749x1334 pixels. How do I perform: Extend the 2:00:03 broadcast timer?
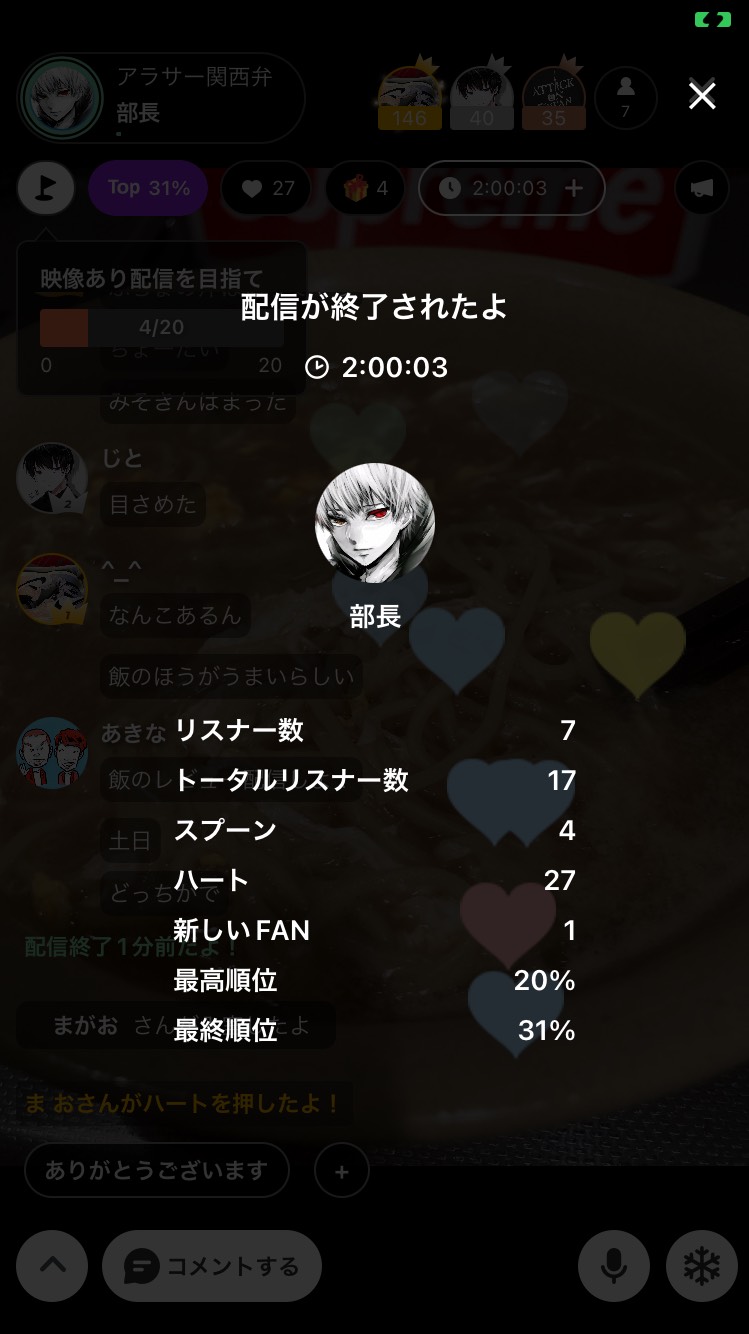tap(574, 188)
